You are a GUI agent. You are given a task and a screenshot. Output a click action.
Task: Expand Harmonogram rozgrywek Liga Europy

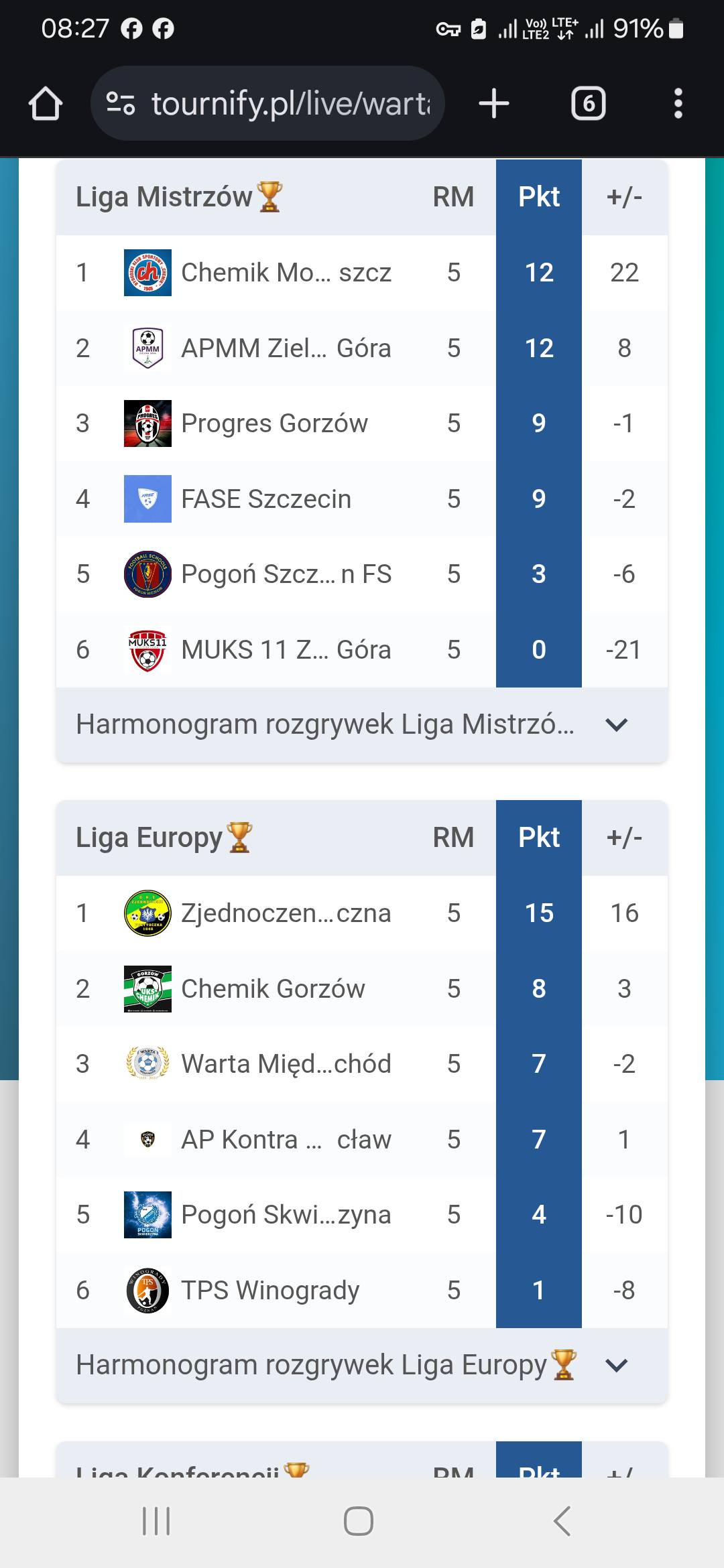362,1365
